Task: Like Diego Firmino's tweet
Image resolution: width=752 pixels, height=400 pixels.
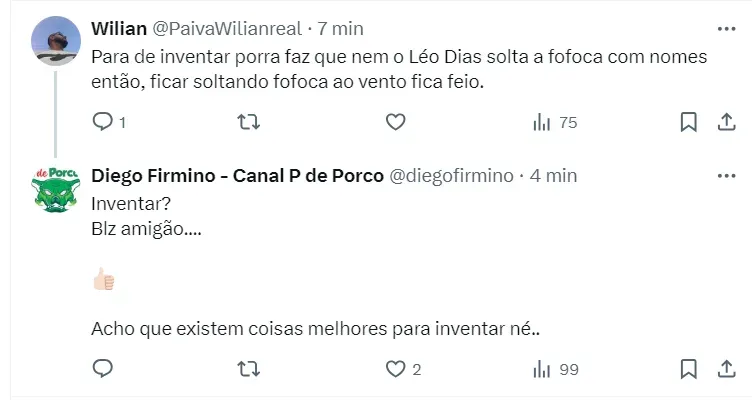Action: [x=395, y=369]
